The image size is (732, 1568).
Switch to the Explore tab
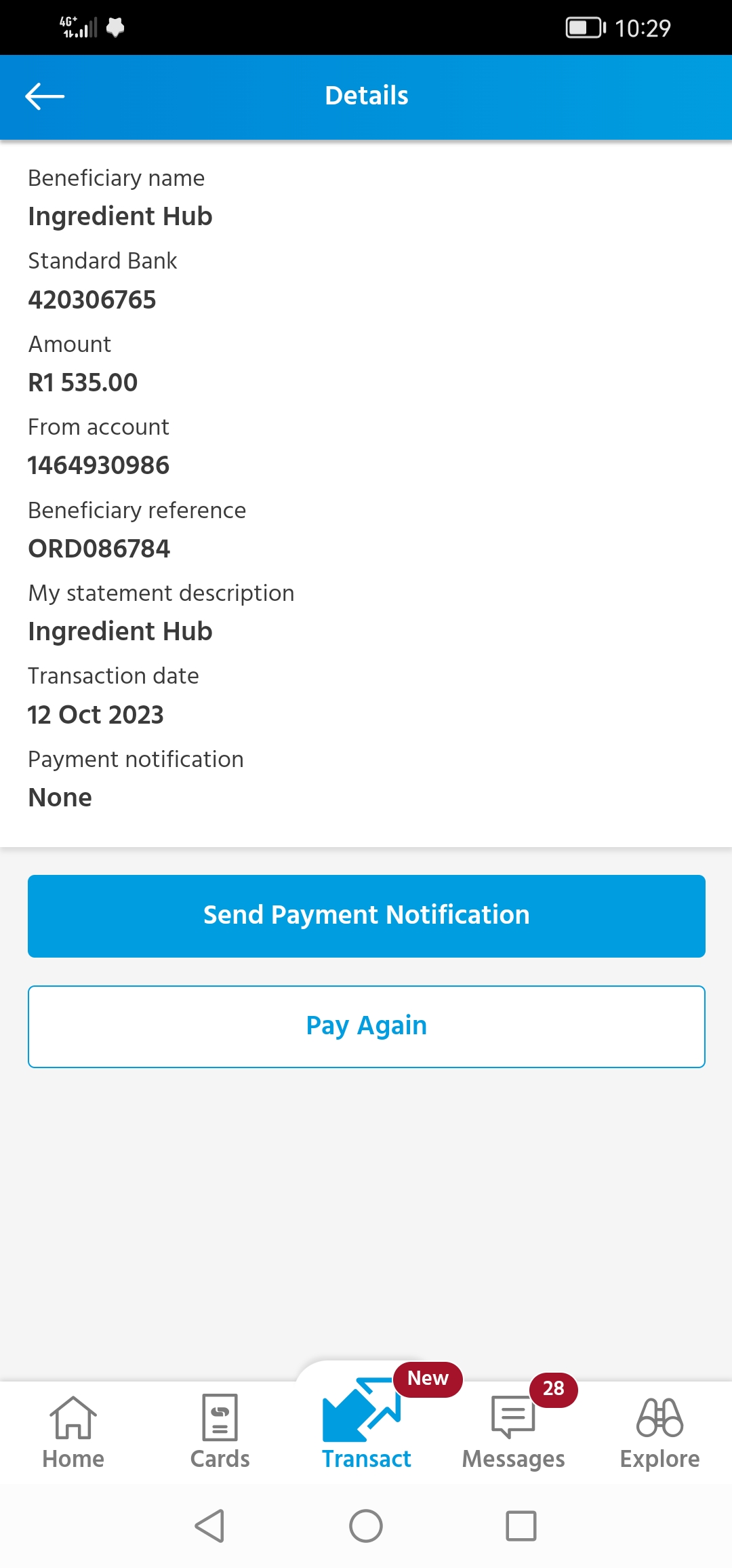[659, 1432]
